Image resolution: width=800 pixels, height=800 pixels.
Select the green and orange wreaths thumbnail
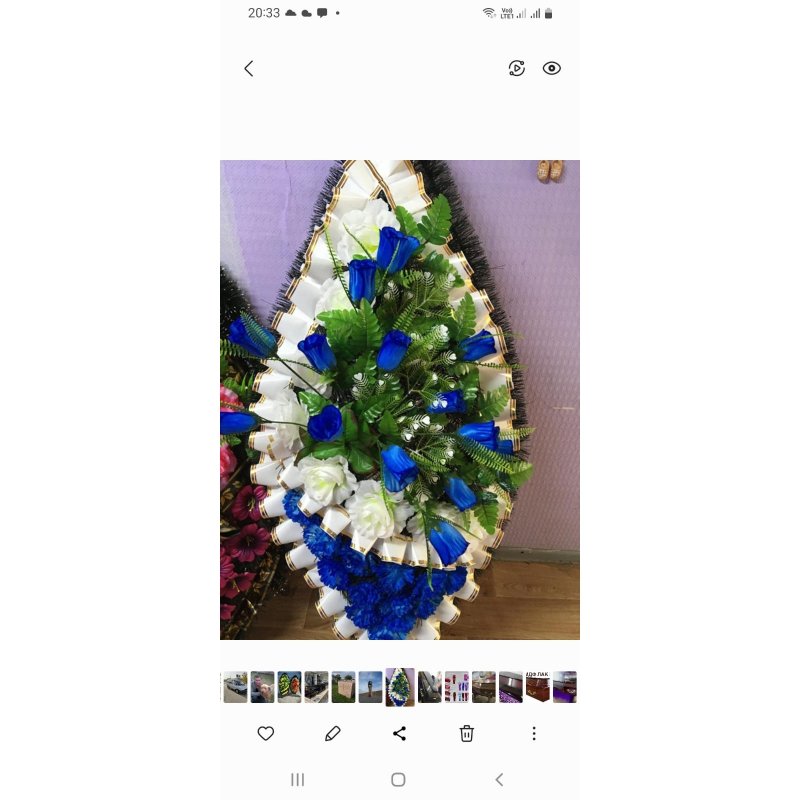pyautogui.click(x=289, y=687)
